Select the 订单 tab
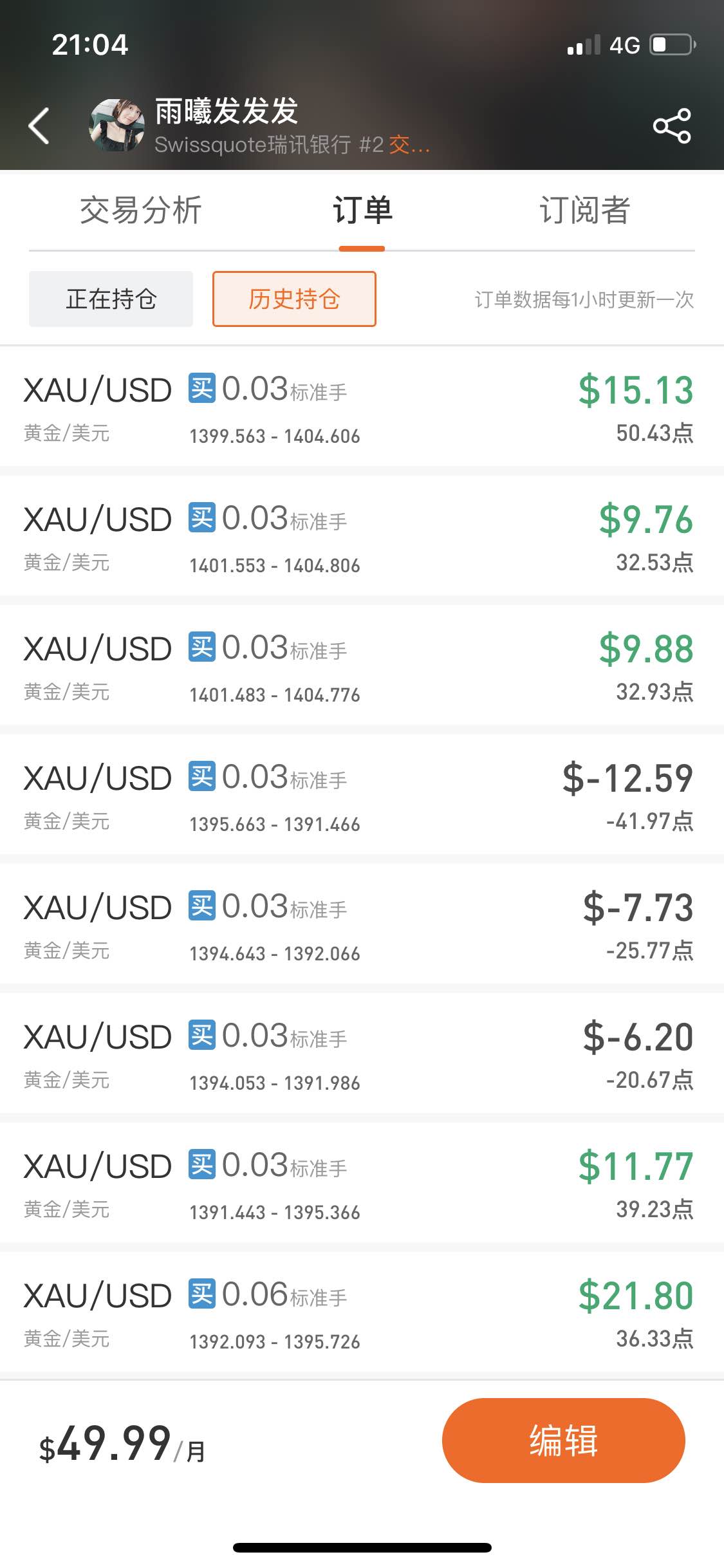 tap(362, 210)
